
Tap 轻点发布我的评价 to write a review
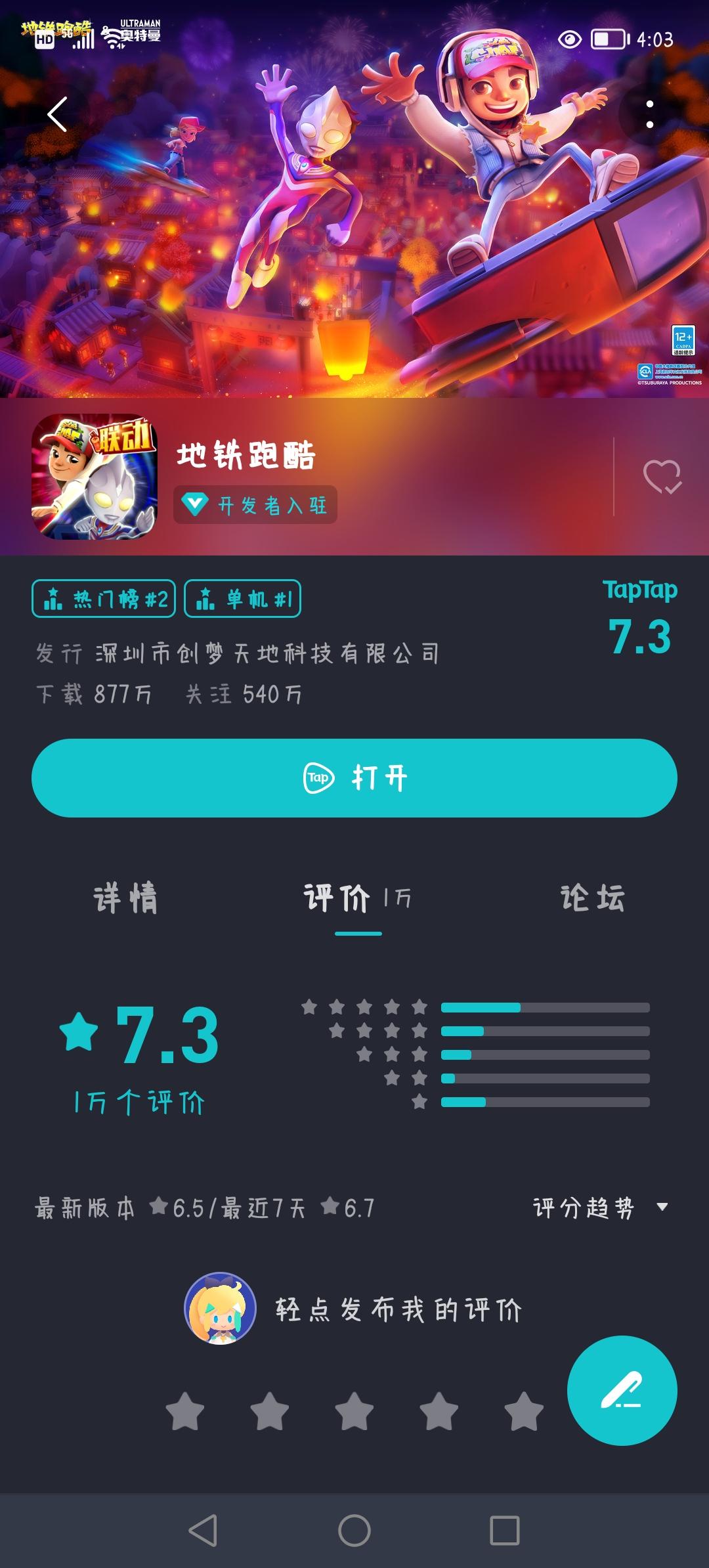[398, 1309]
